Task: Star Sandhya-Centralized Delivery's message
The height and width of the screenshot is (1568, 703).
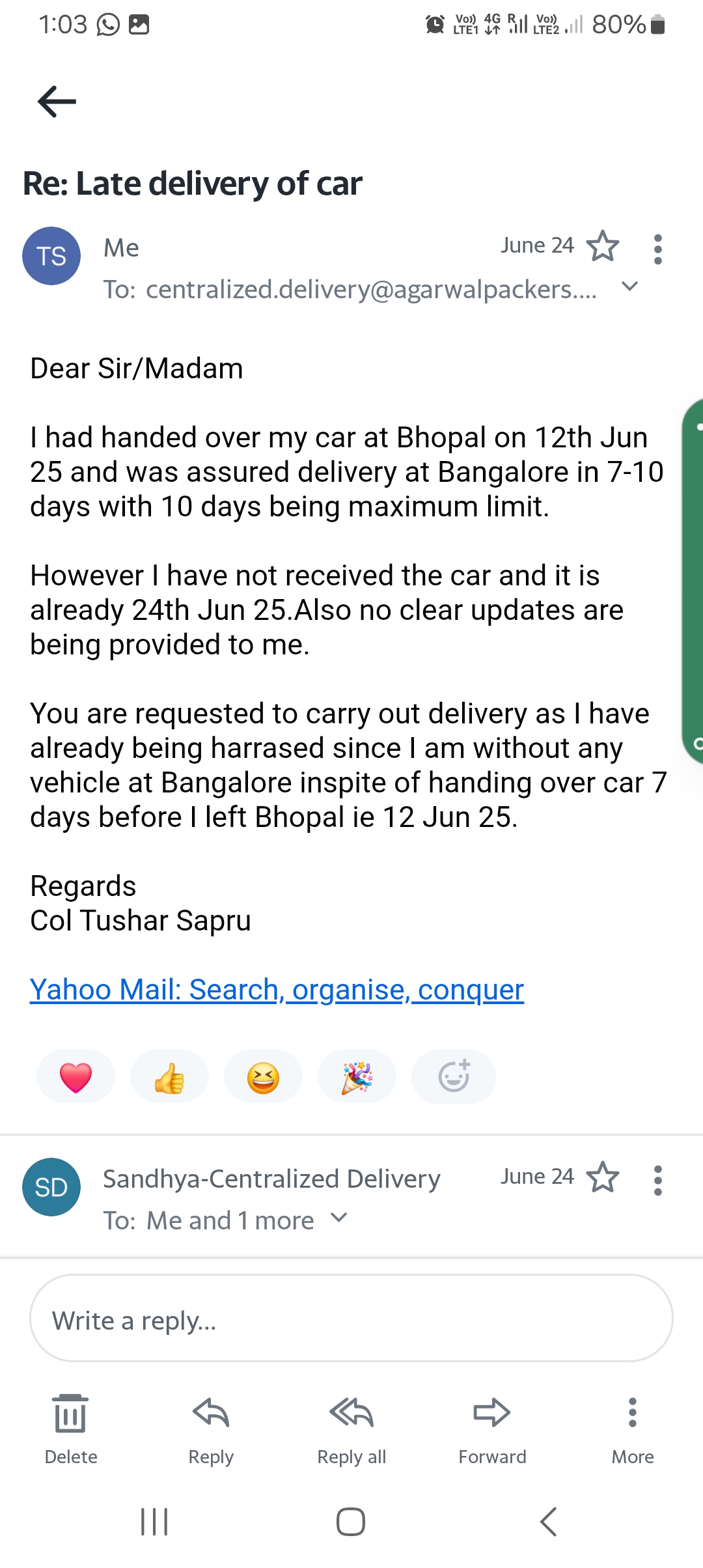Action: click(x=603, y=1177)
